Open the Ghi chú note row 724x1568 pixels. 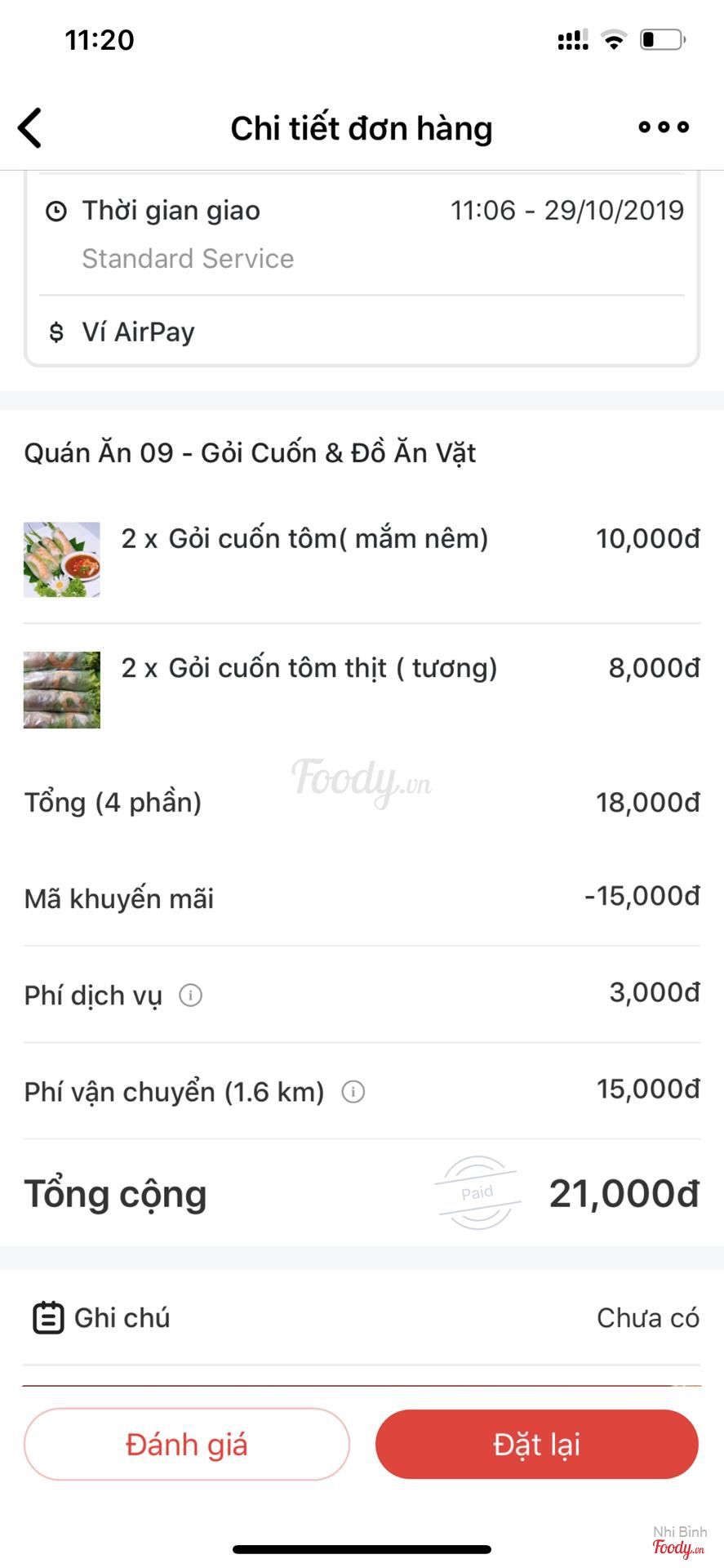(x=362, y=1317)
